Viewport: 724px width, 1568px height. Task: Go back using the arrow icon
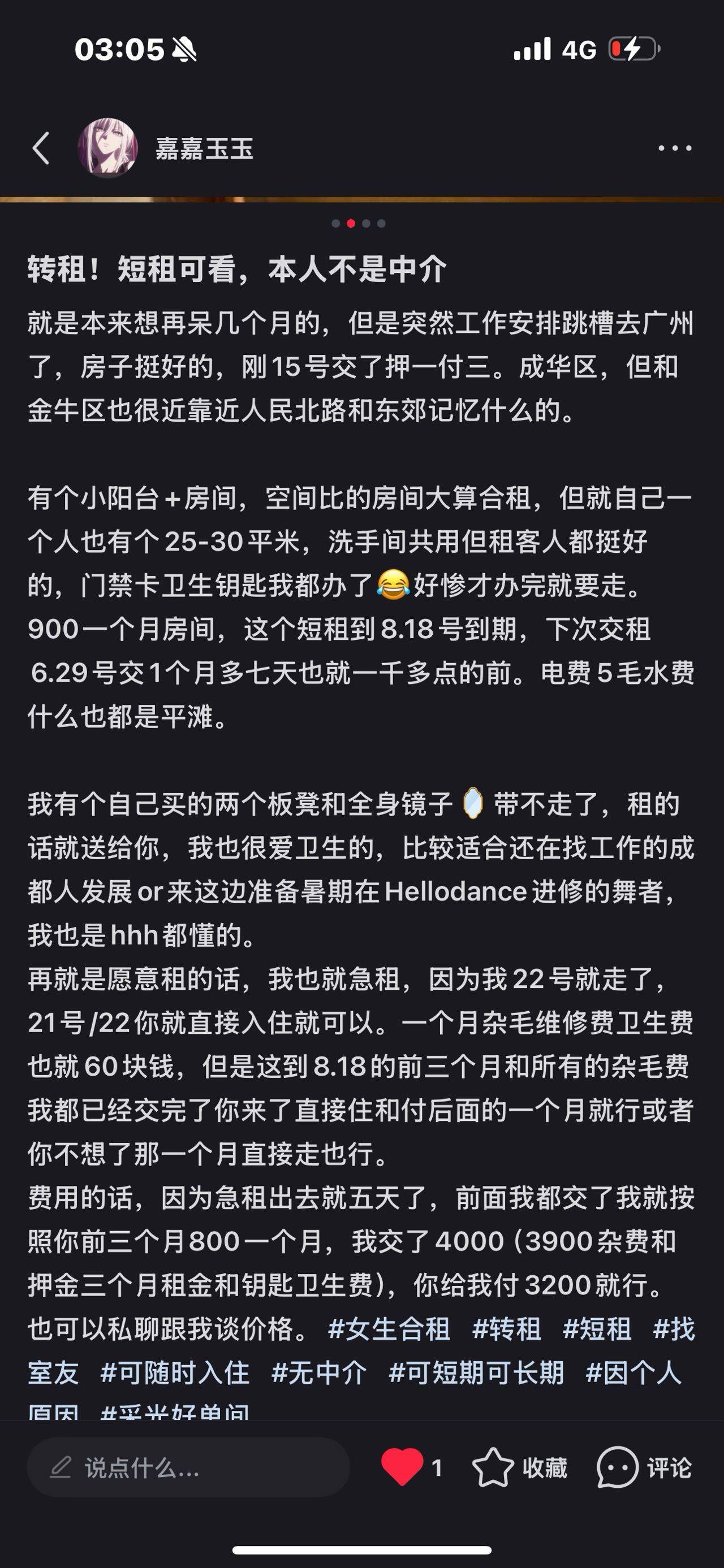(x=41, y=149)
